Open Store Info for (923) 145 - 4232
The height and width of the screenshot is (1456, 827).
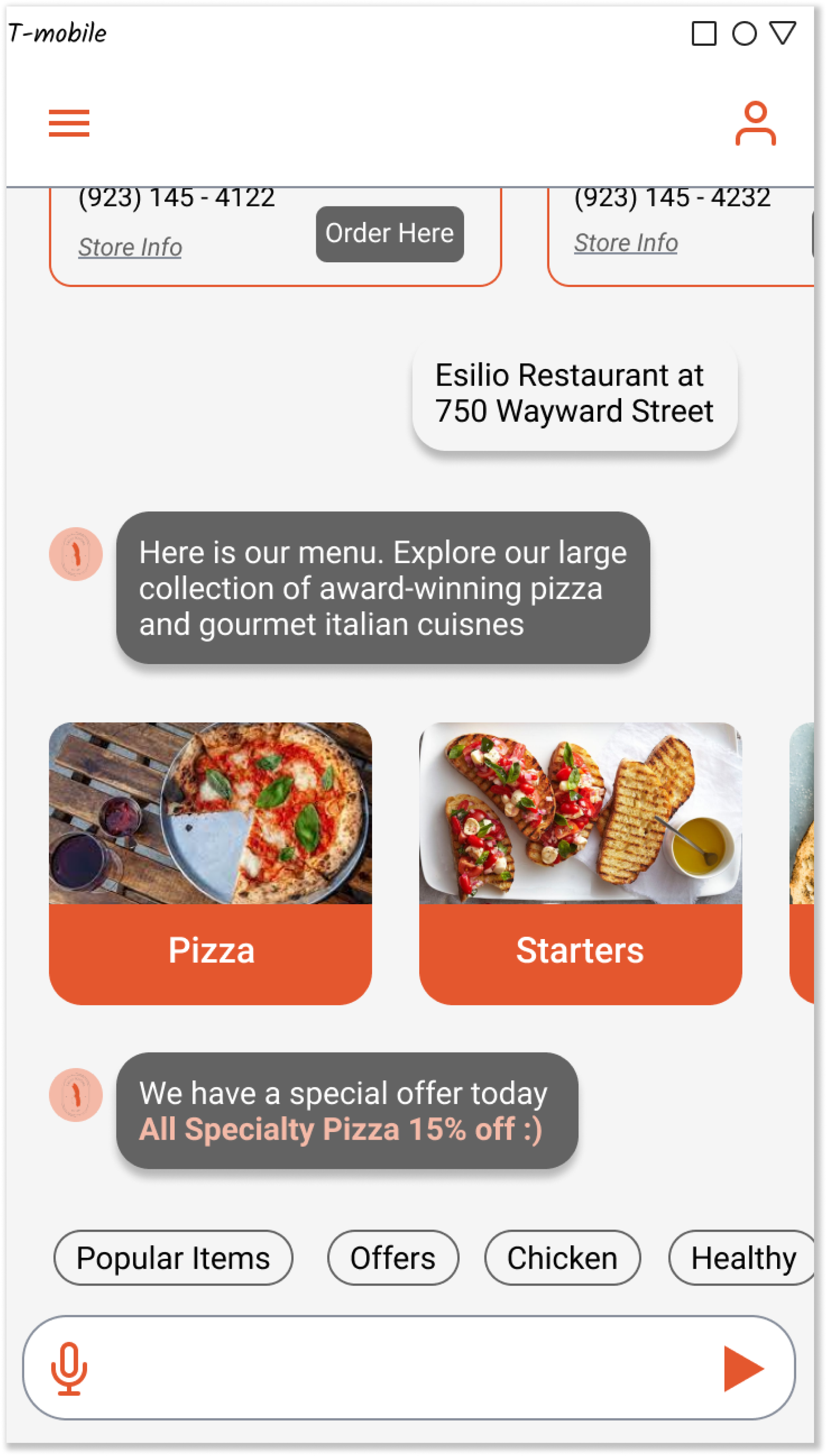(x=626, y=242)
